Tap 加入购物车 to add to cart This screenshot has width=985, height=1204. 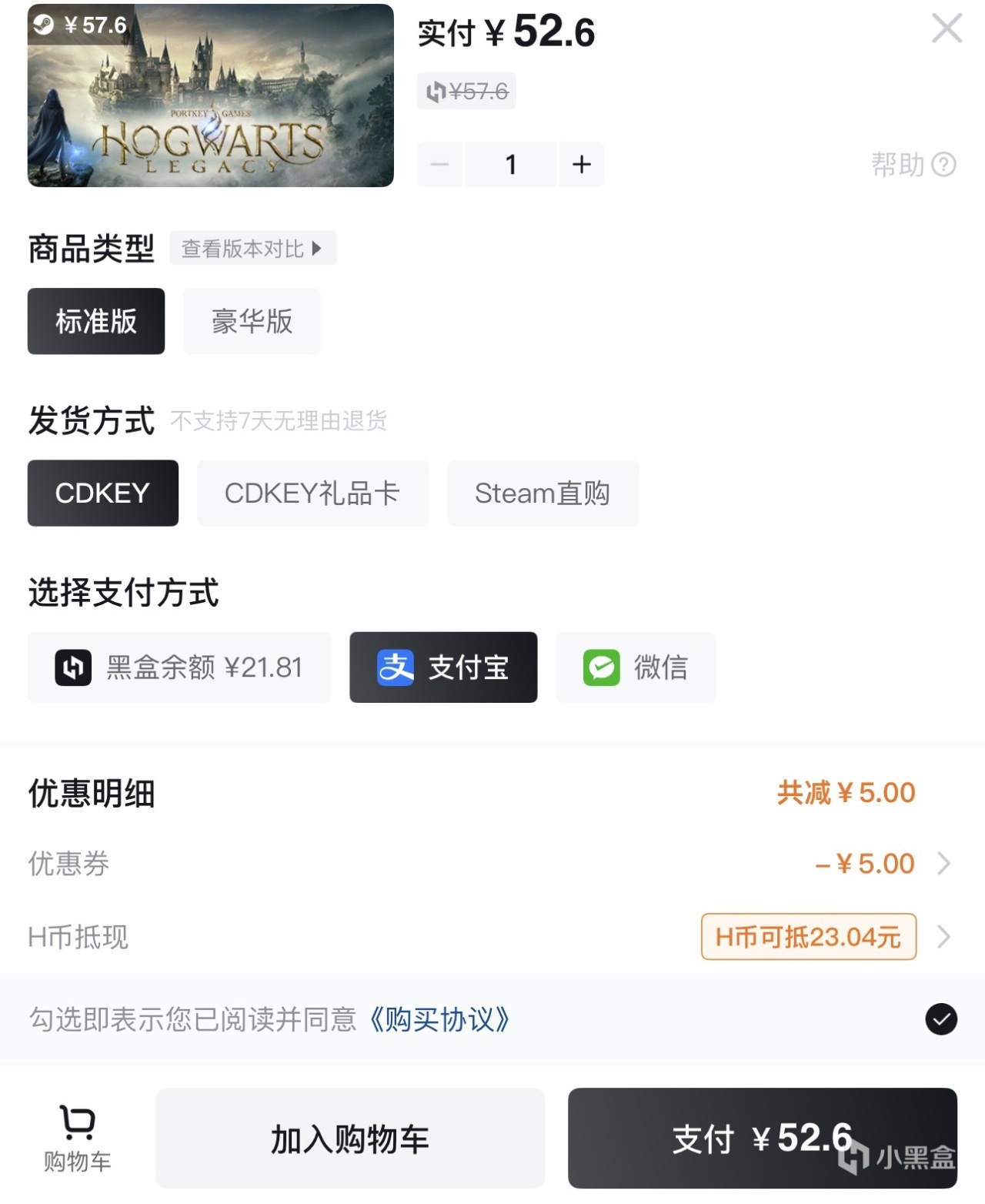(350, 1138)
